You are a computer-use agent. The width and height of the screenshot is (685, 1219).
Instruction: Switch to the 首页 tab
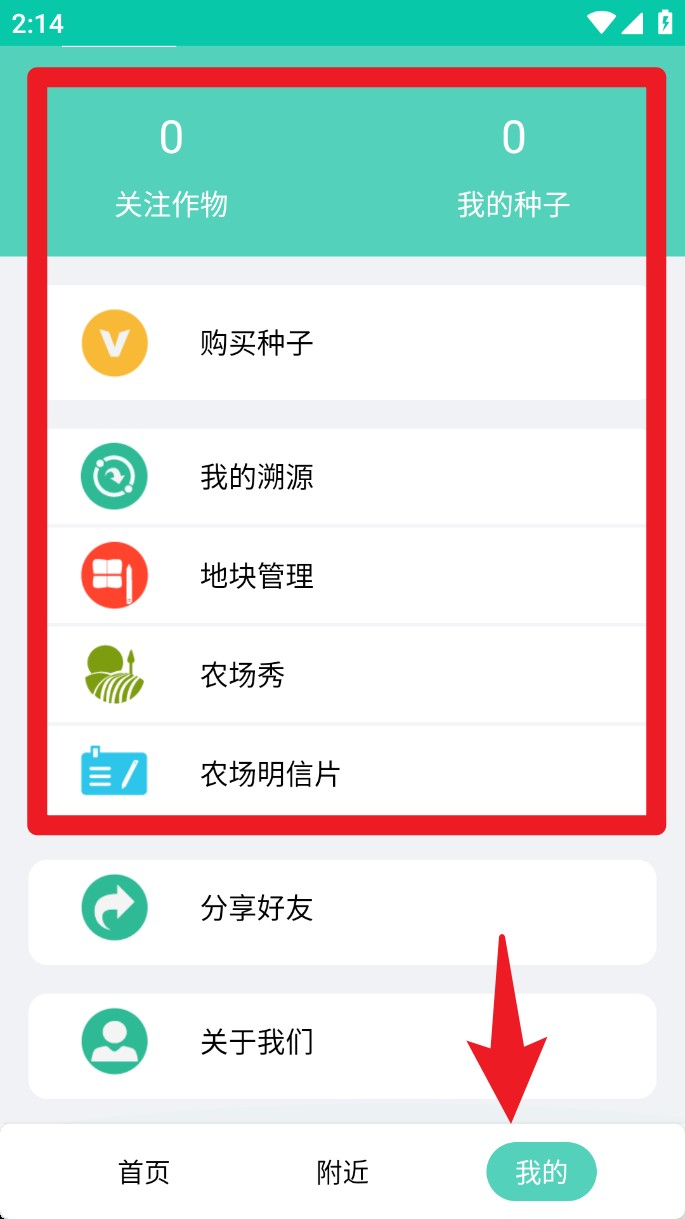[144, 1172]
